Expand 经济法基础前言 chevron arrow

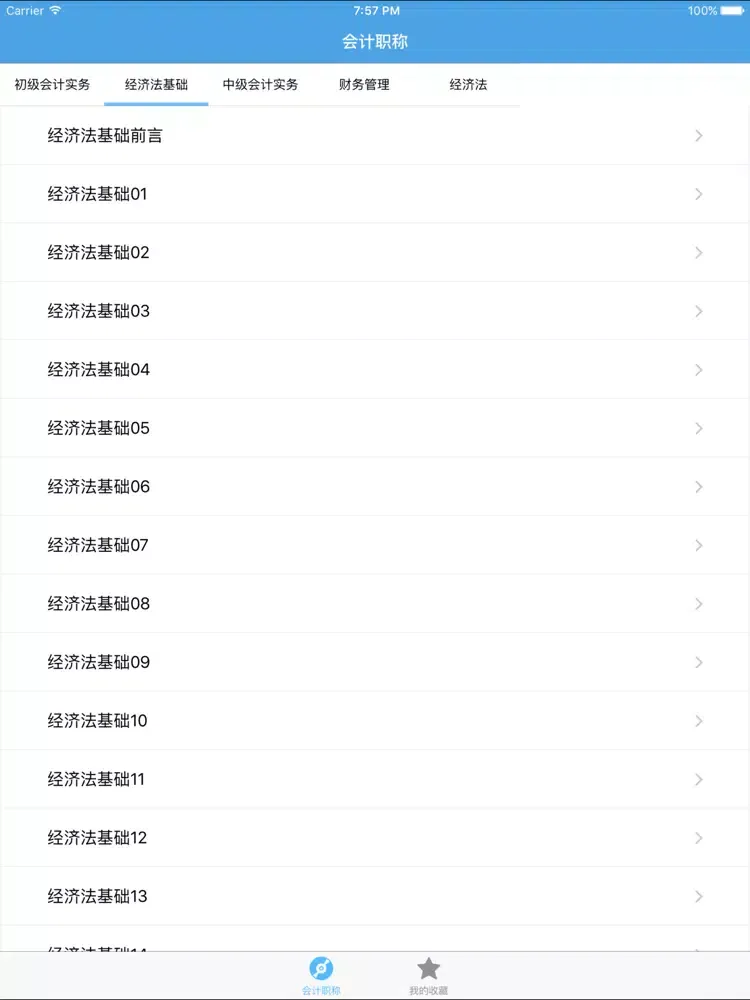pyautogui.click(x=699, y=135)
